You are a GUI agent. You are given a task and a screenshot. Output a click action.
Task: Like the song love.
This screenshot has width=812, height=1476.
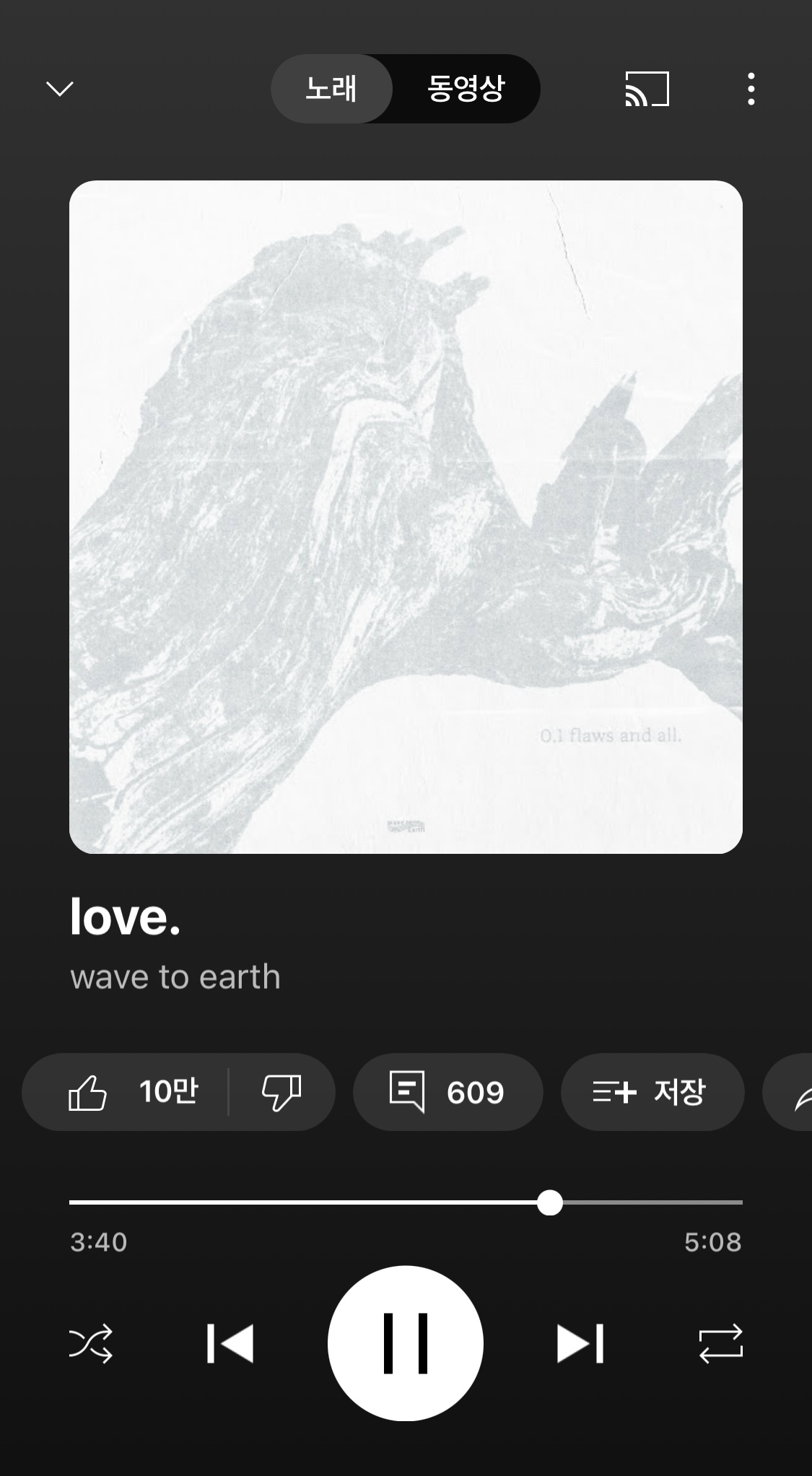[130, 1091]
